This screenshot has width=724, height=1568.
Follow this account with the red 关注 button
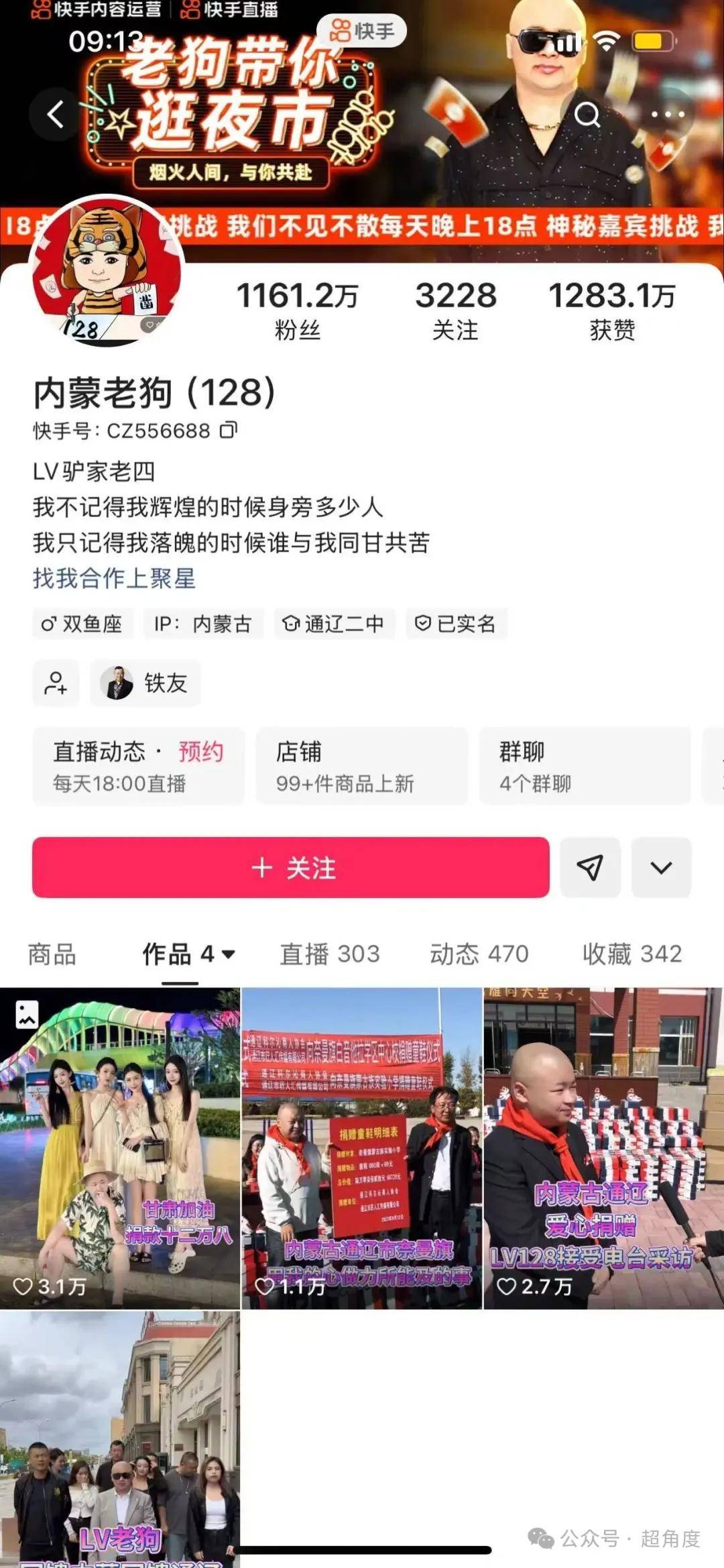click(291, 867)
